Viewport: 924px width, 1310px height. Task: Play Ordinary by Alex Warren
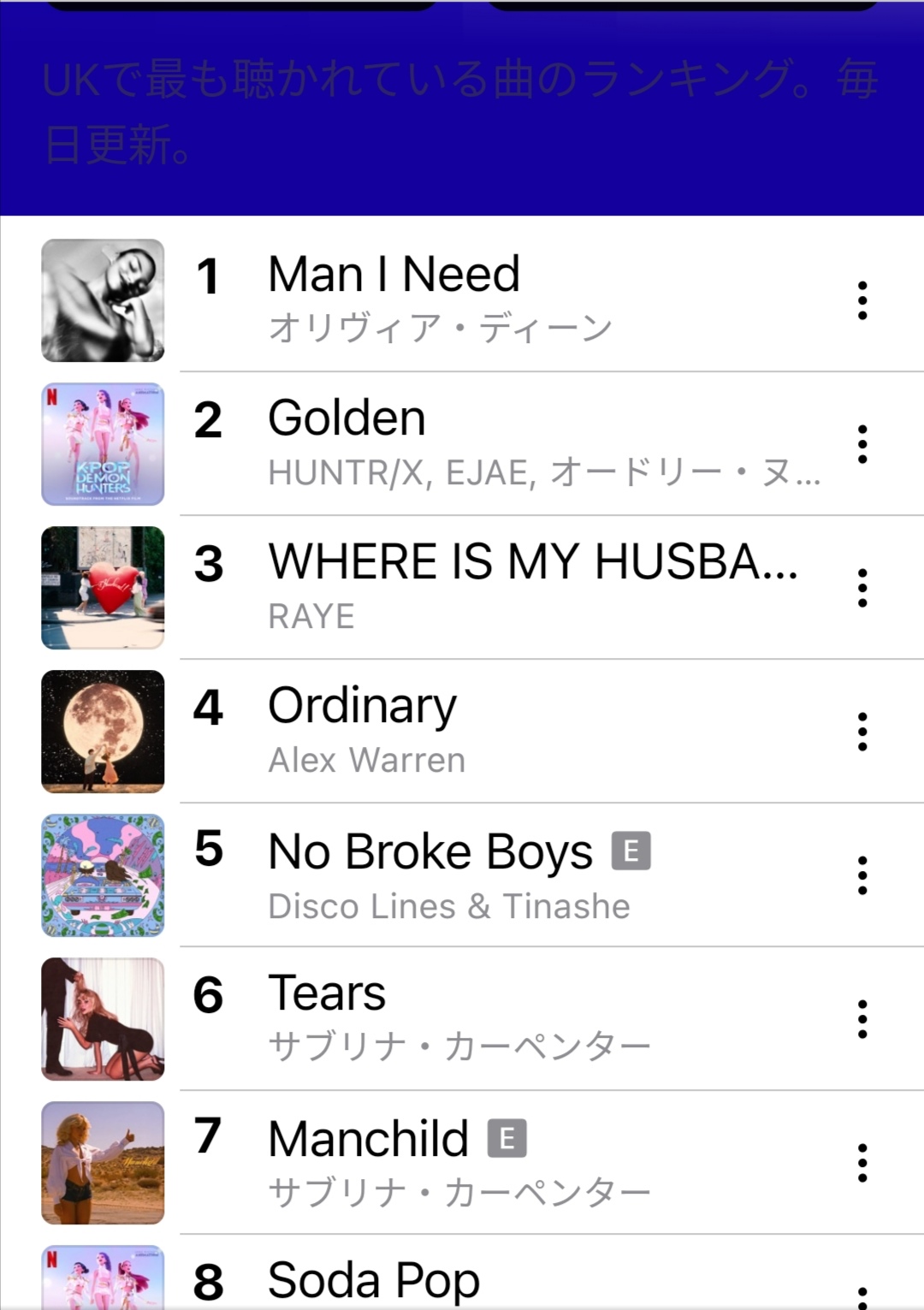(x=362, y=707)
